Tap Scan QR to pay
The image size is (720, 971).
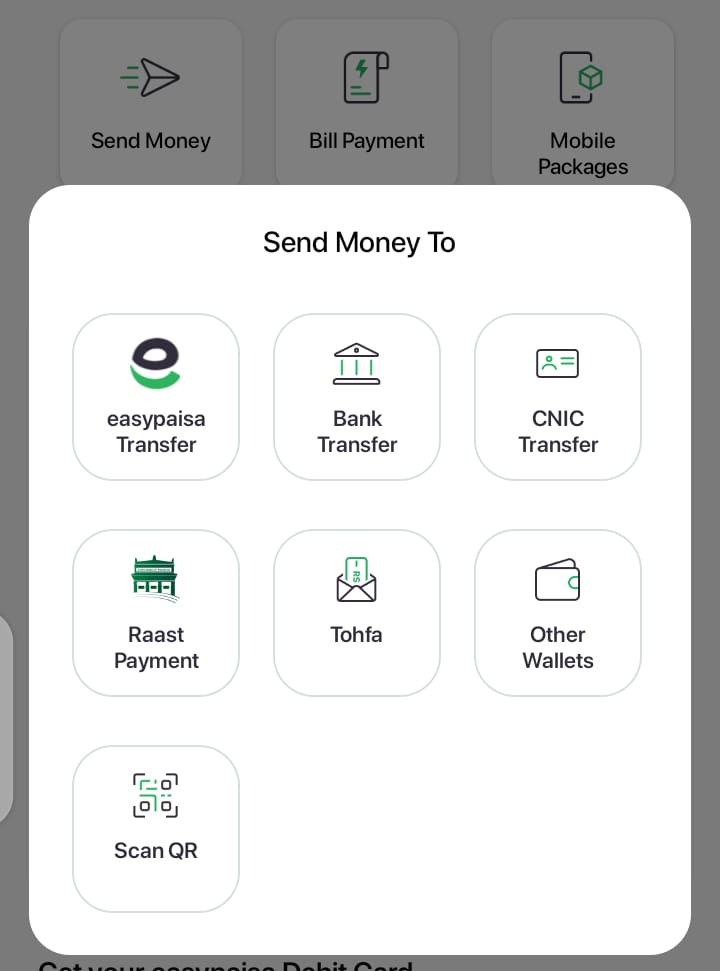(156, 829)
